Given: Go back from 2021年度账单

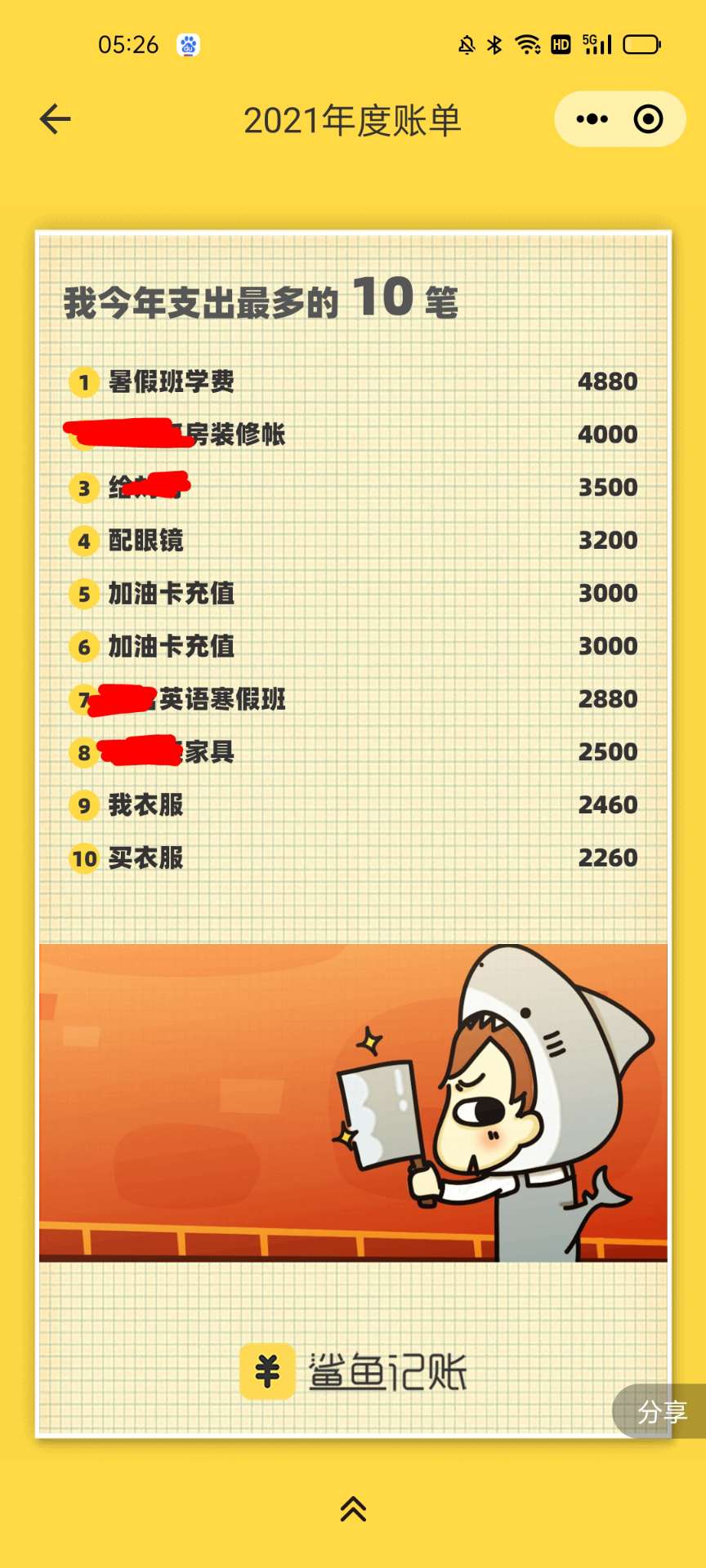Looking at the screenshot, I should coord(56,119).
